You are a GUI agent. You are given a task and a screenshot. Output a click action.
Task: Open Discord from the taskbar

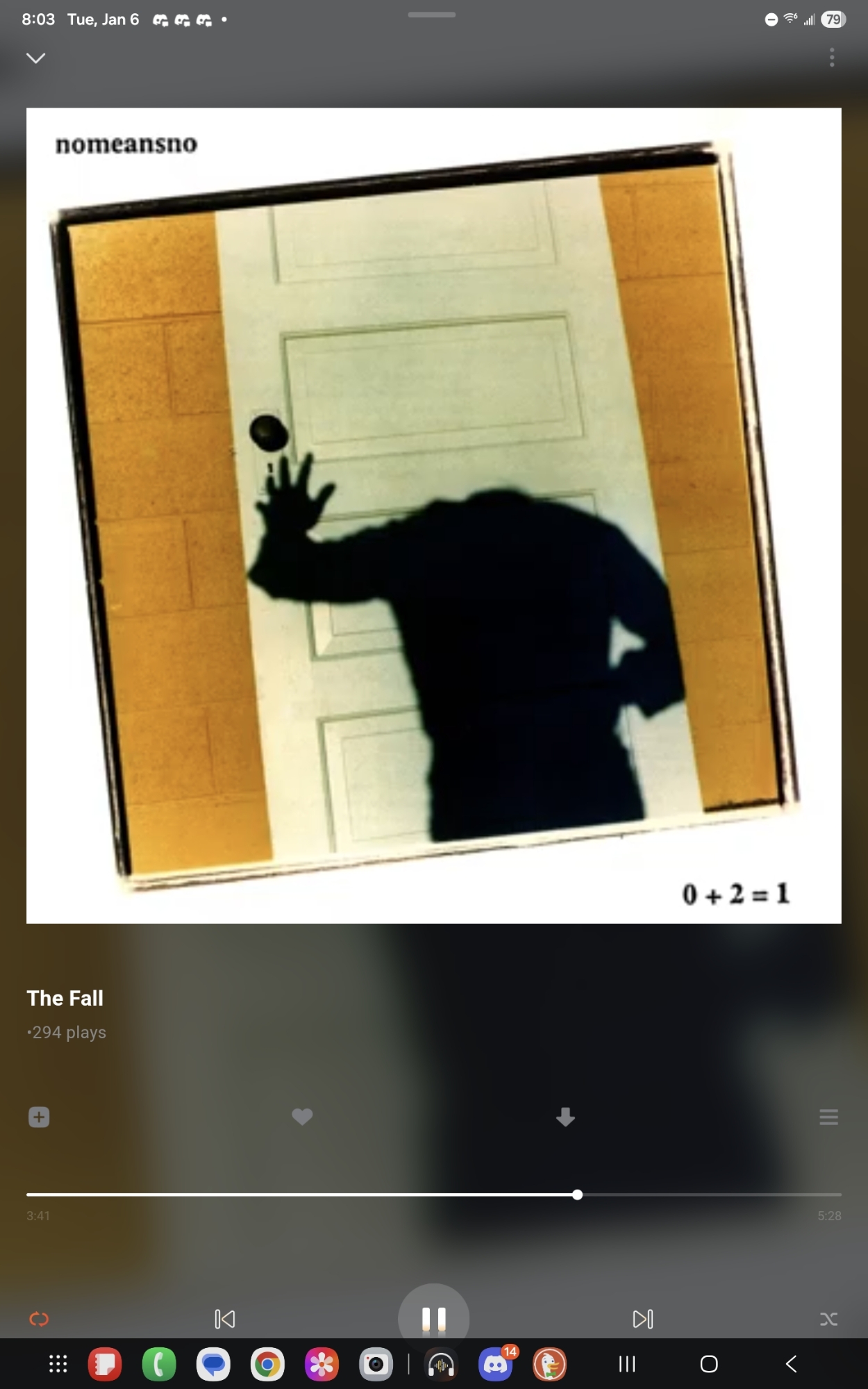[x=495, y=1364]
